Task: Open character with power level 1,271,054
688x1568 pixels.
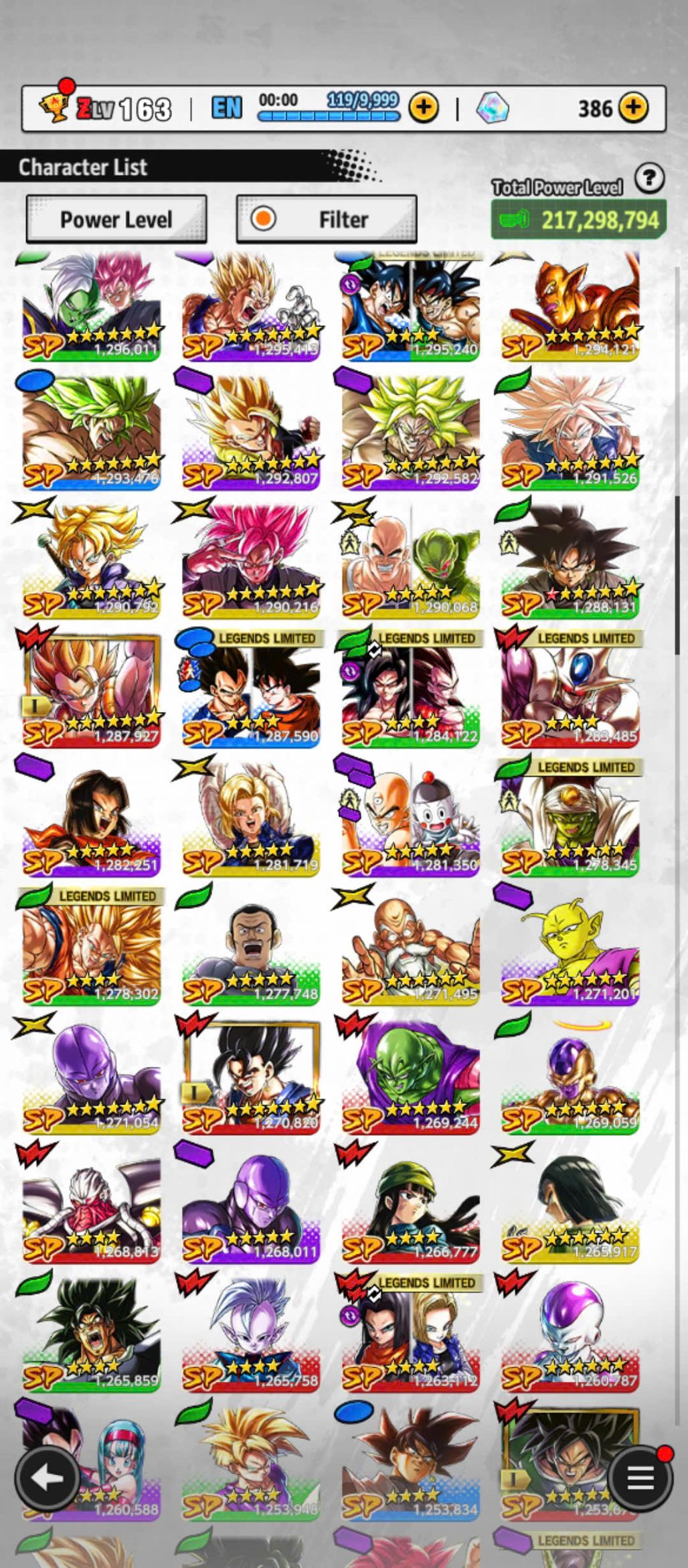Action: [92, 1077]
